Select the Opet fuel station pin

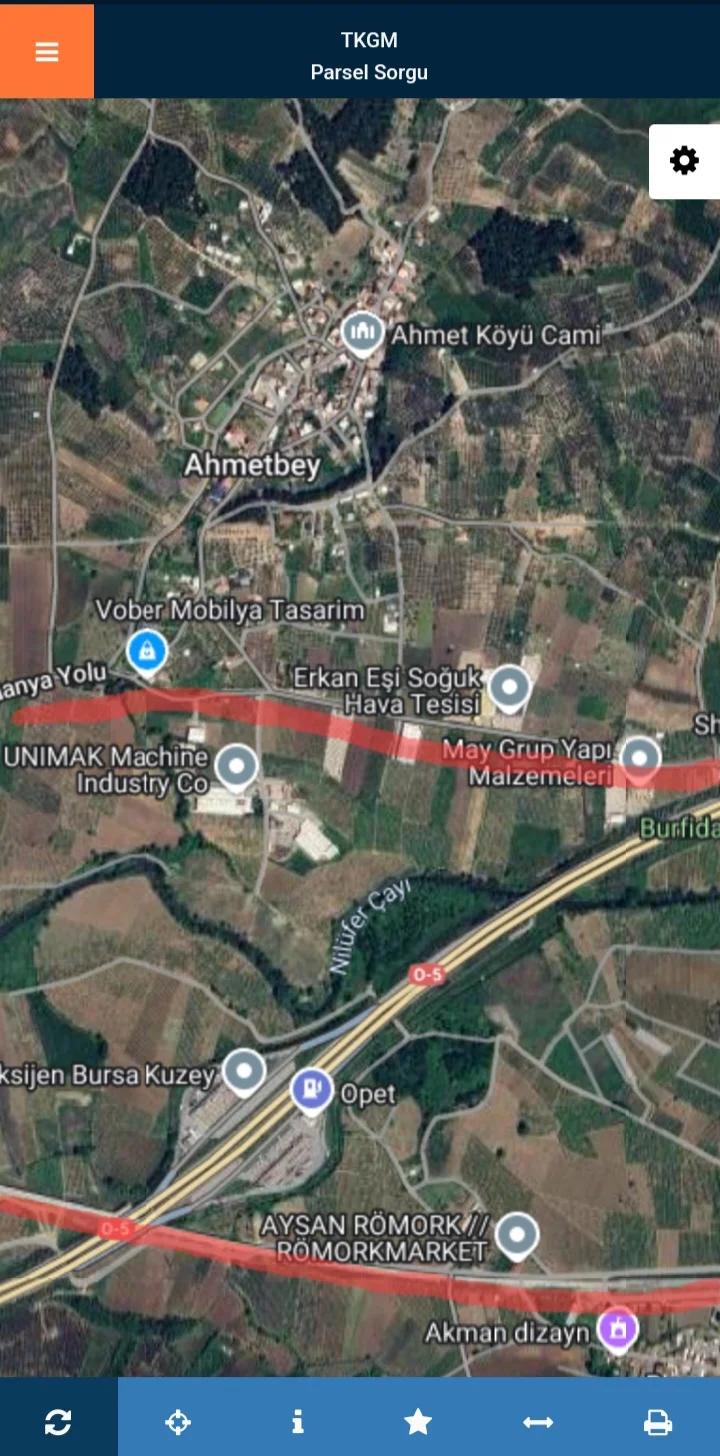312,1088
